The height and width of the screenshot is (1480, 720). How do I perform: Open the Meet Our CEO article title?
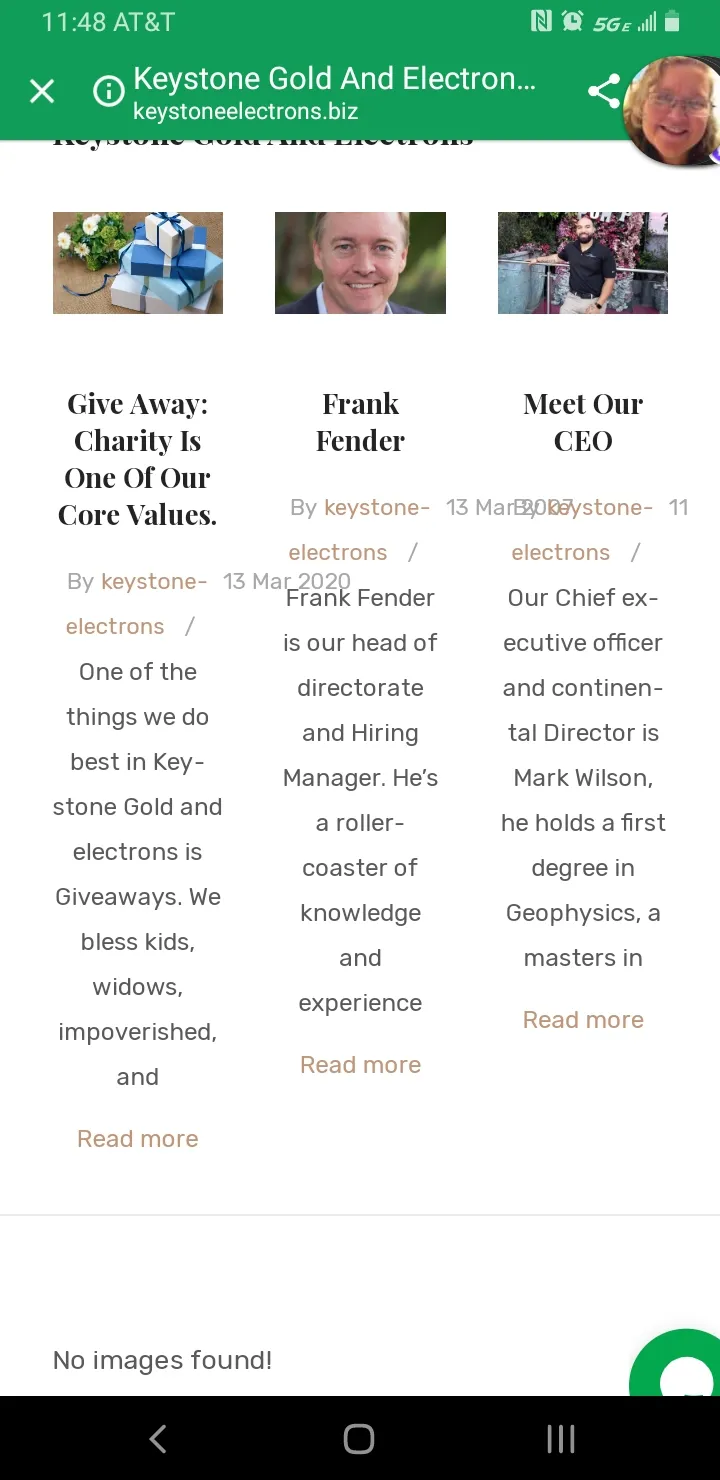[583, 422]
